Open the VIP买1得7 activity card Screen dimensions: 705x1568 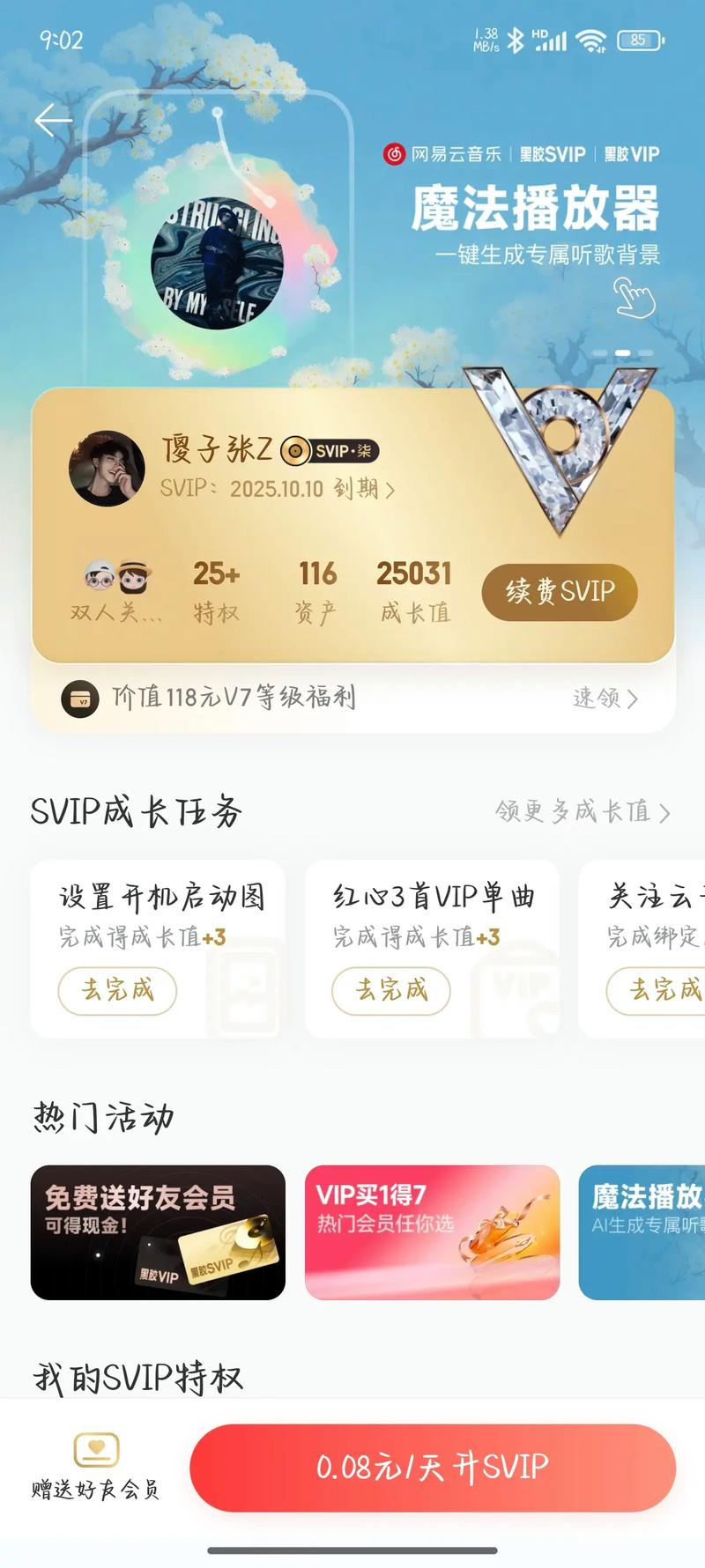click(432, 1232)
